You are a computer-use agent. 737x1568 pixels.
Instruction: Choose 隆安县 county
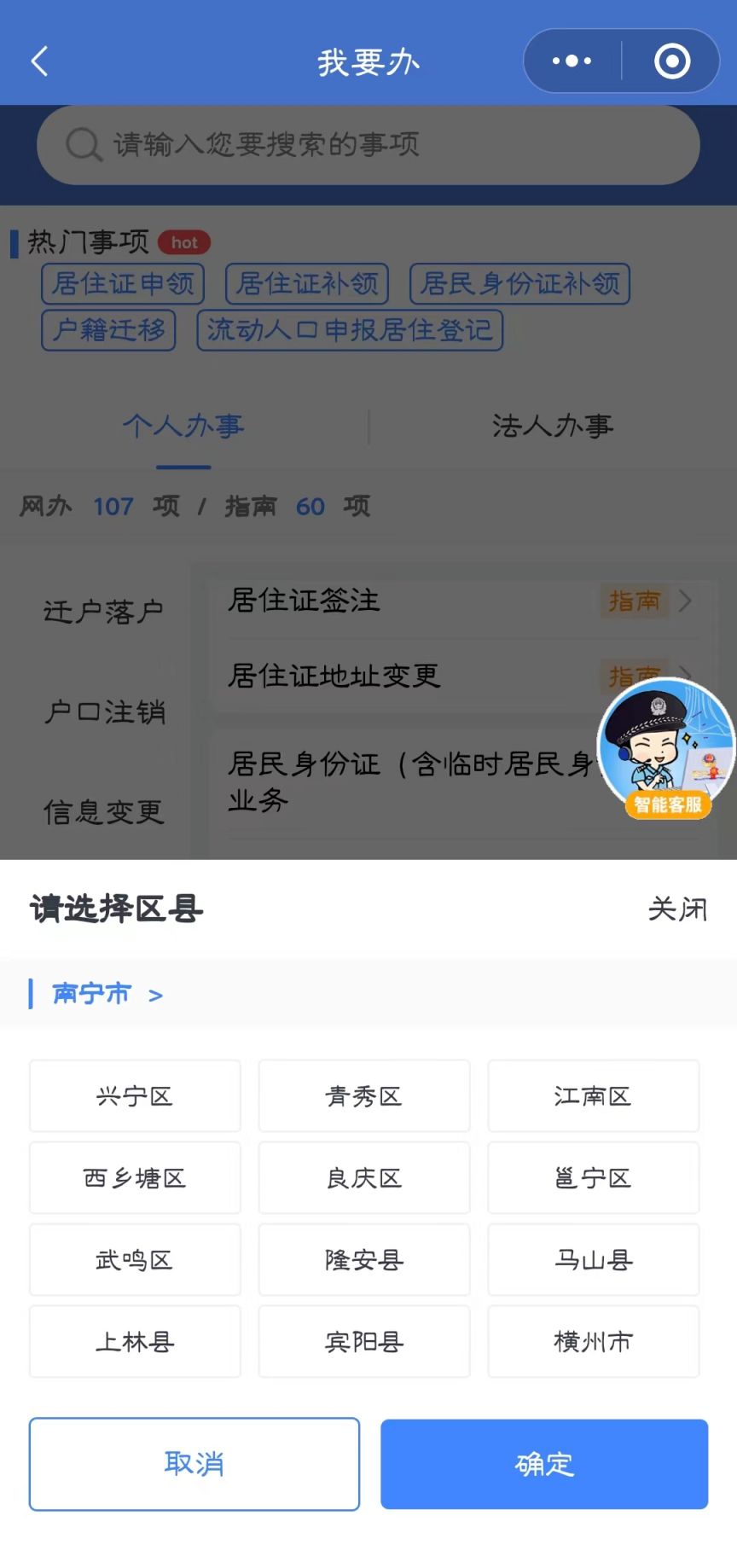point(364,1259)
